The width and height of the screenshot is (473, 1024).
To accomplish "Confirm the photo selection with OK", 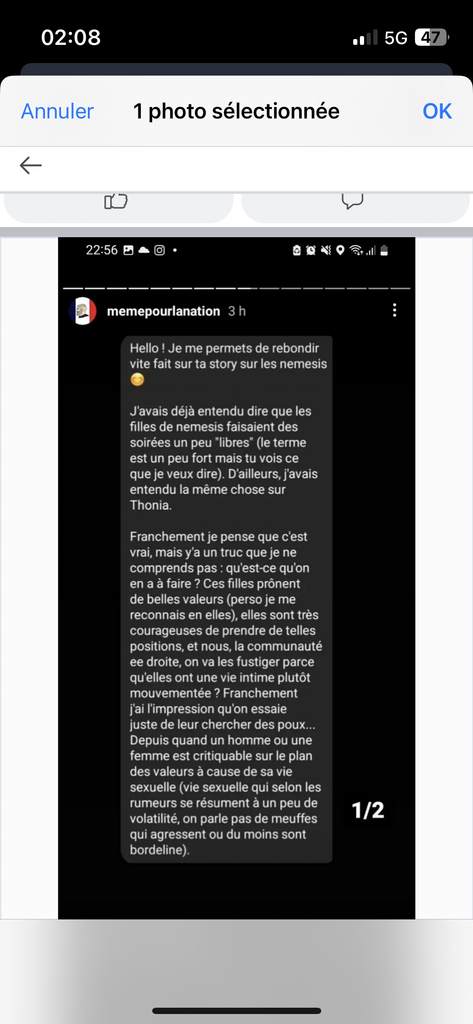I will (x=437, y=111).
